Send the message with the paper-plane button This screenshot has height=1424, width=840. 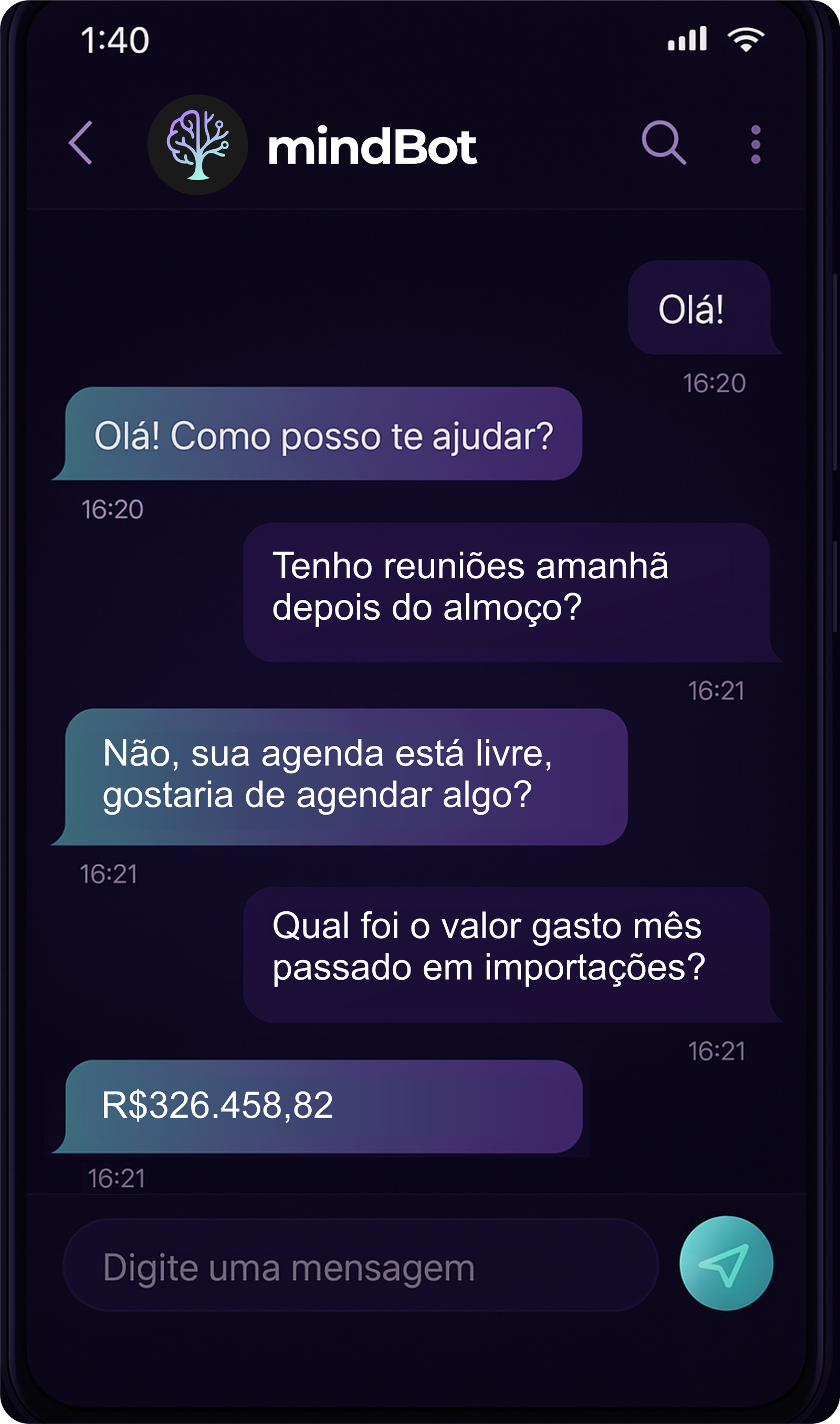(x=726, y=1264)
